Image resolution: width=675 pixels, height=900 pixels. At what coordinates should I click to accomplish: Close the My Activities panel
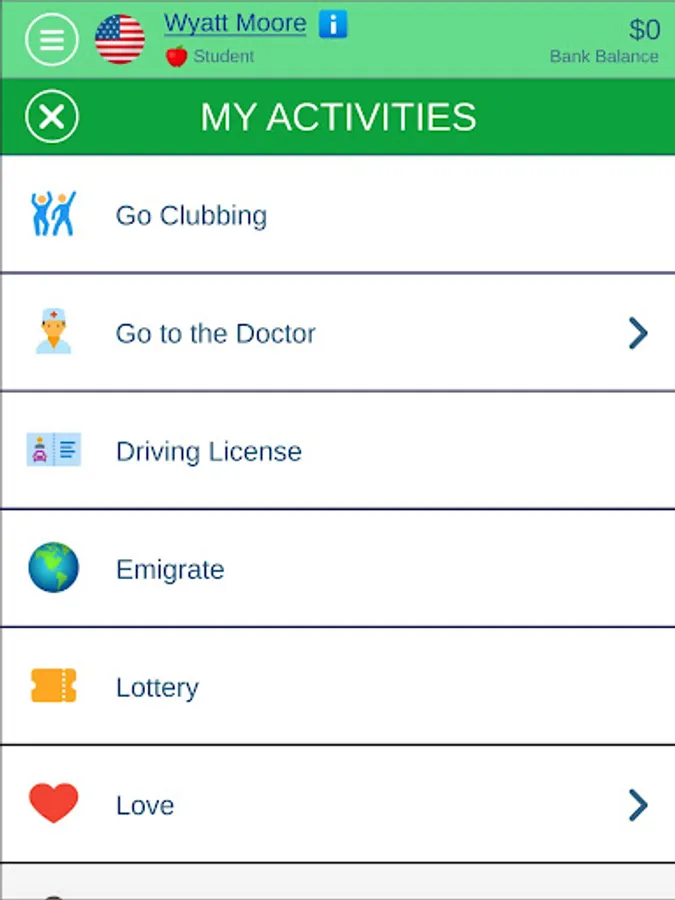point(52,117)
